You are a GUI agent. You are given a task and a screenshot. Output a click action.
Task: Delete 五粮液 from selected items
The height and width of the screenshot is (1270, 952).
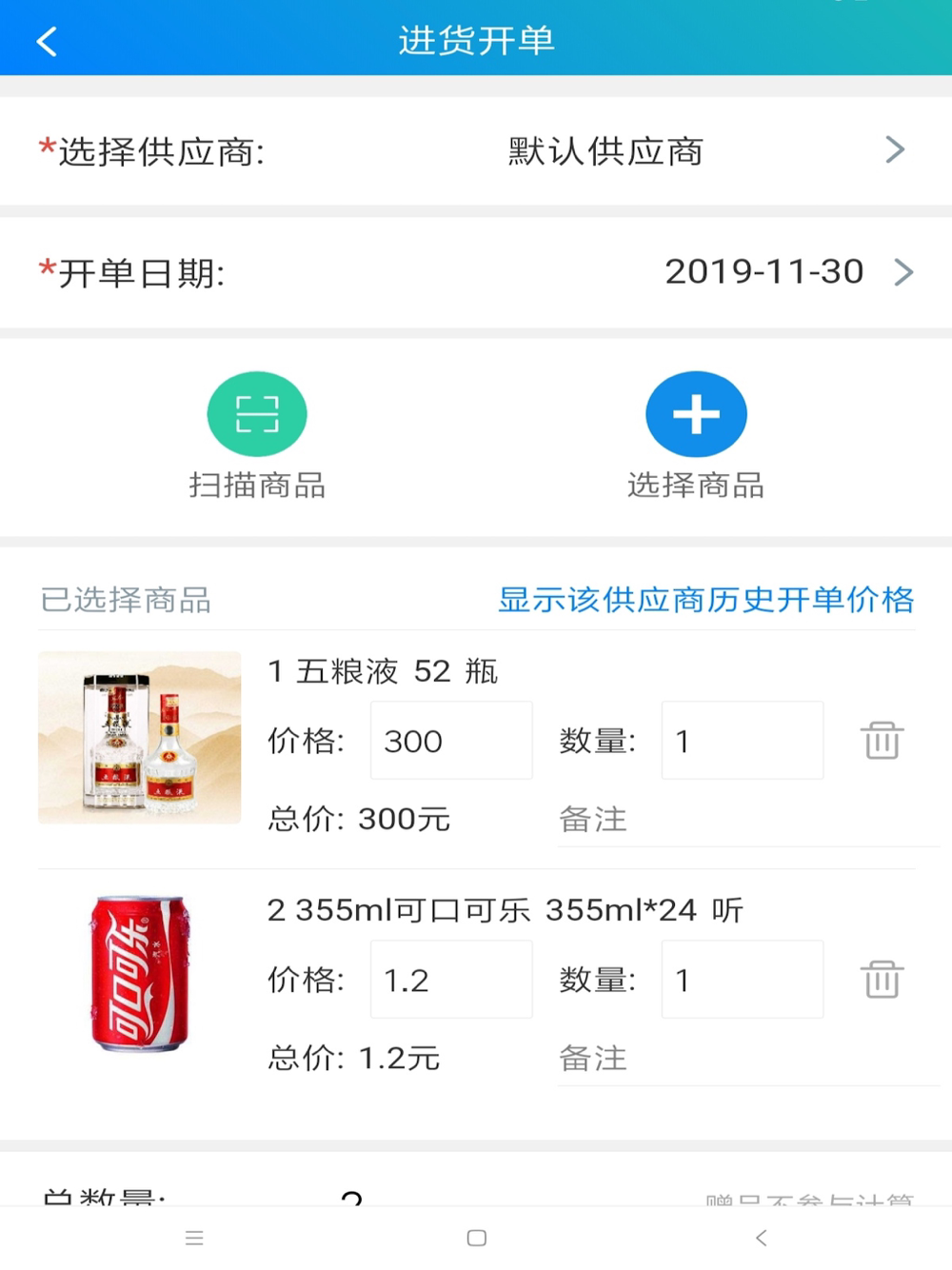pos(882,741)
